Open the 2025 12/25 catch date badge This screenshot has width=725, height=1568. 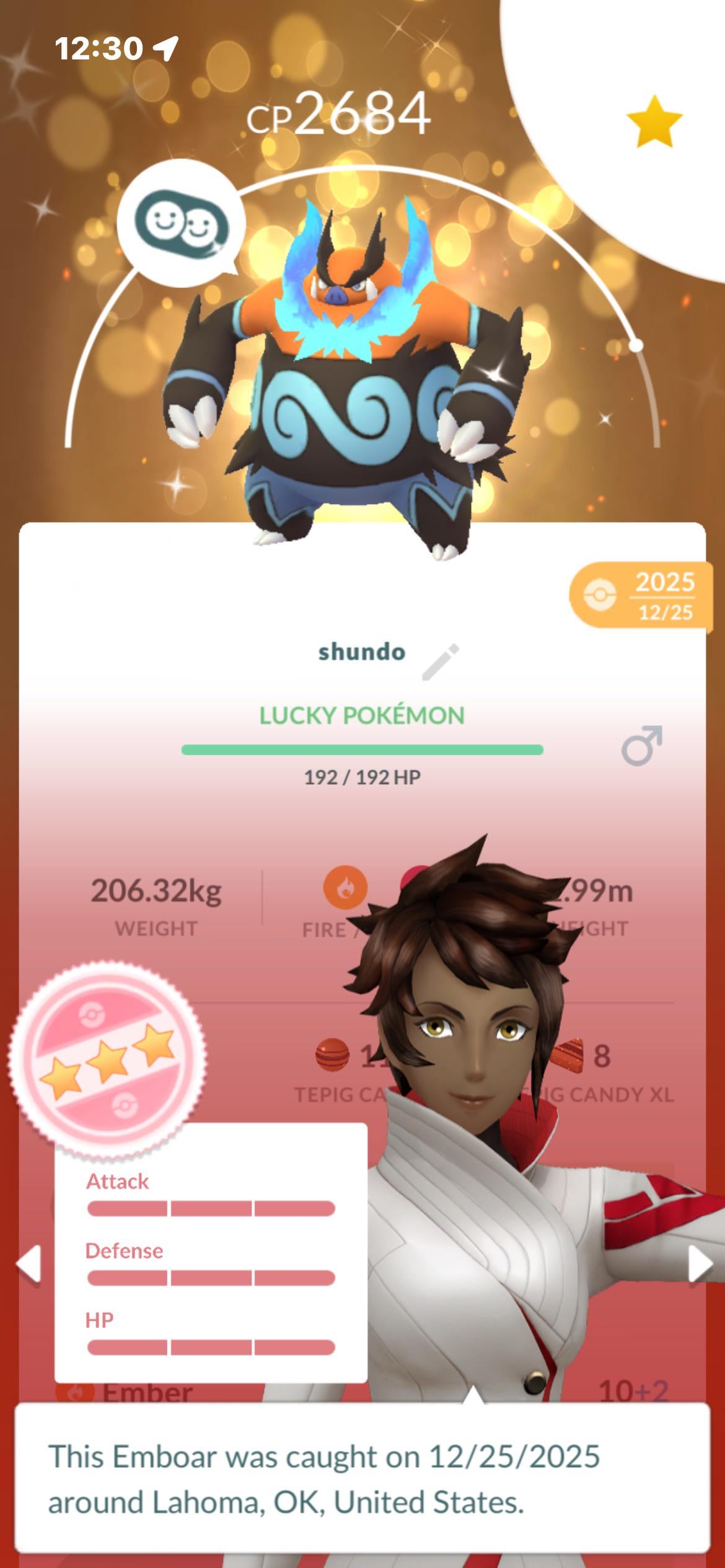[640, 596]
